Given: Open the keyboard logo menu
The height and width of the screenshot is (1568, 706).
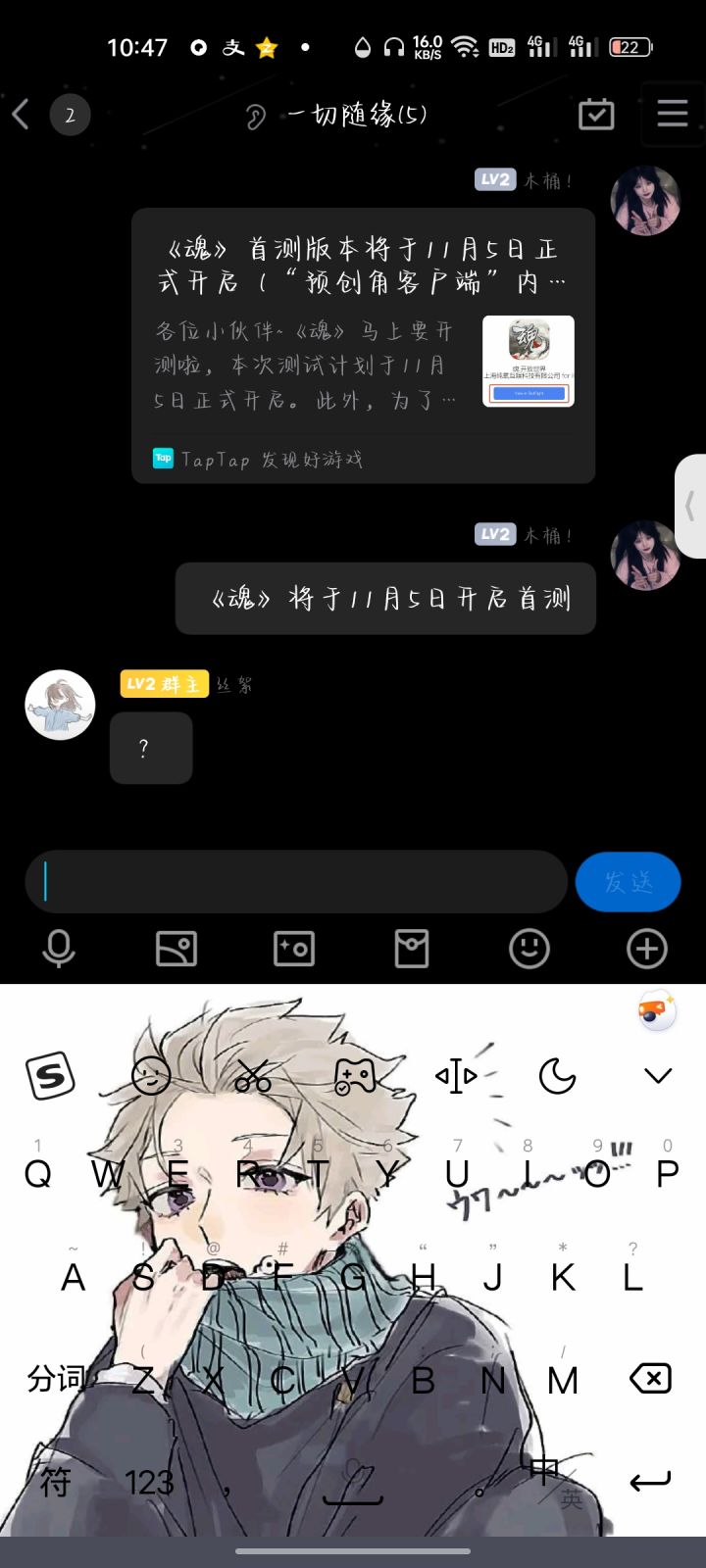Looking at the screenshot, I should (49, 1075).
